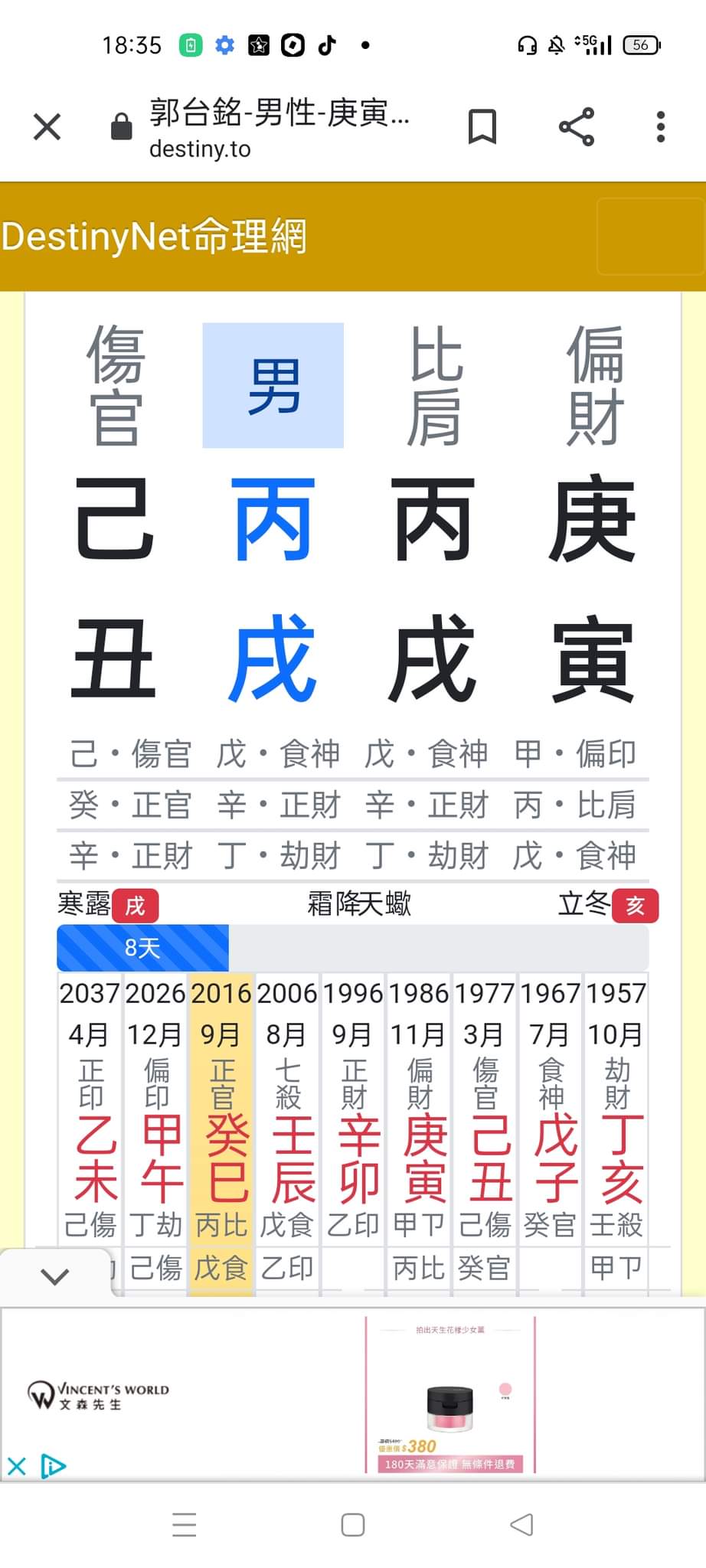Go back with the system back button
The height and width of the screenshot is (1568, 706).
(521, 1524)
